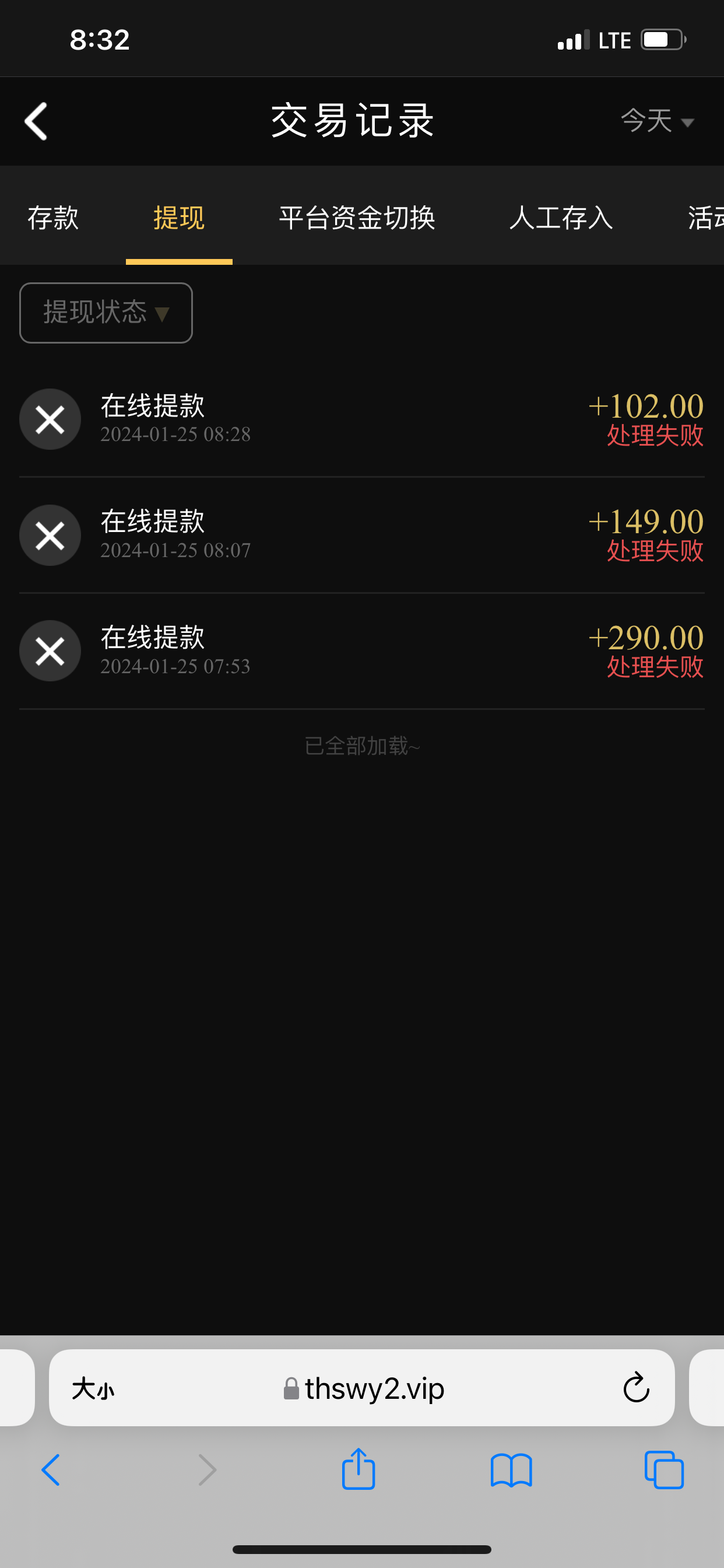
Task: Tap the 处理失败 status on the +290.00 withdrawal
Action: click(654, 667)
